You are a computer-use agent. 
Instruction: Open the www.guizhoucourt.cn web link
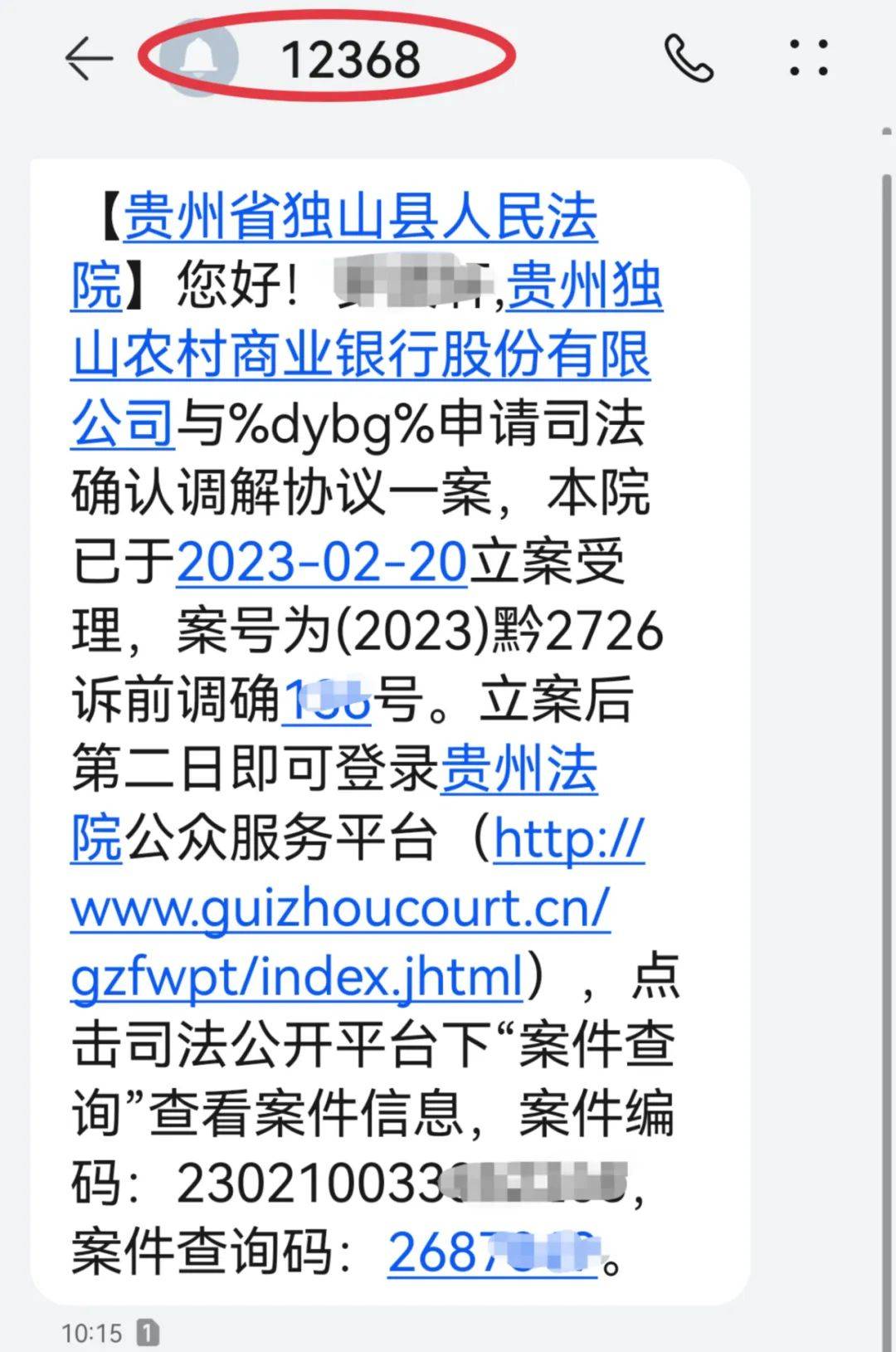(340, 909)
